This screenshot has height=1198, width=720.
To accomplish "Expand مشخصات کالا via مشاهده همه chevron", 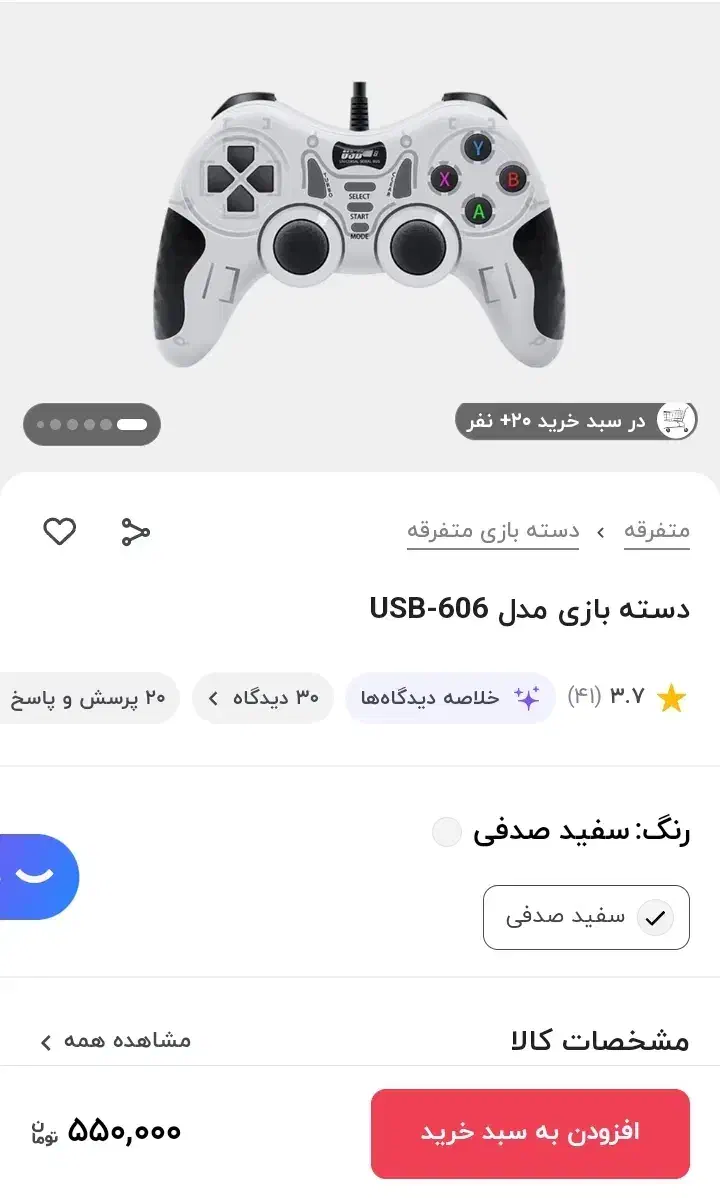I will [x=45, y=1040].
